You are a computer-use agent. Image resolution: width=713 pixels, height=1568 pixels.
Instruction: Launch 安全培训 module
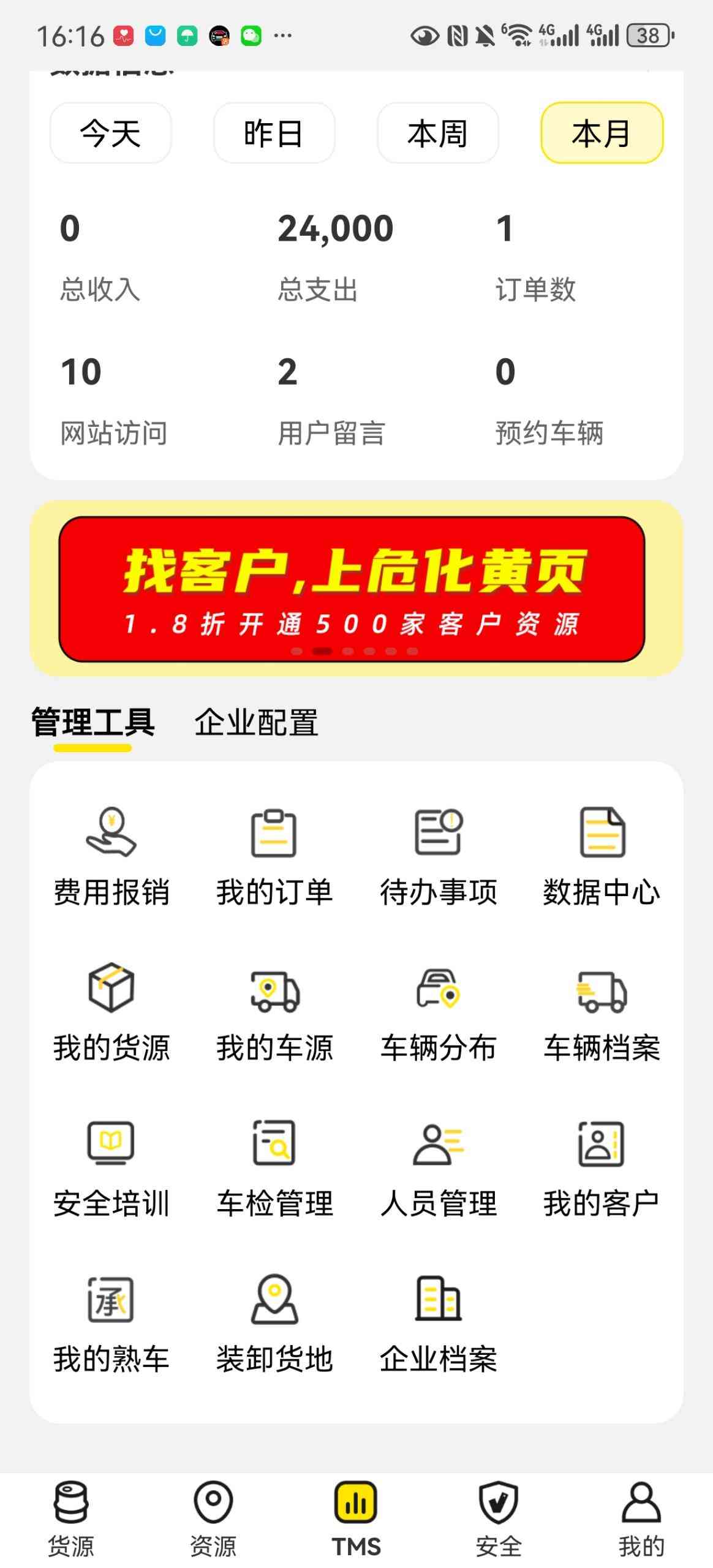click(x=111, y=1167)
